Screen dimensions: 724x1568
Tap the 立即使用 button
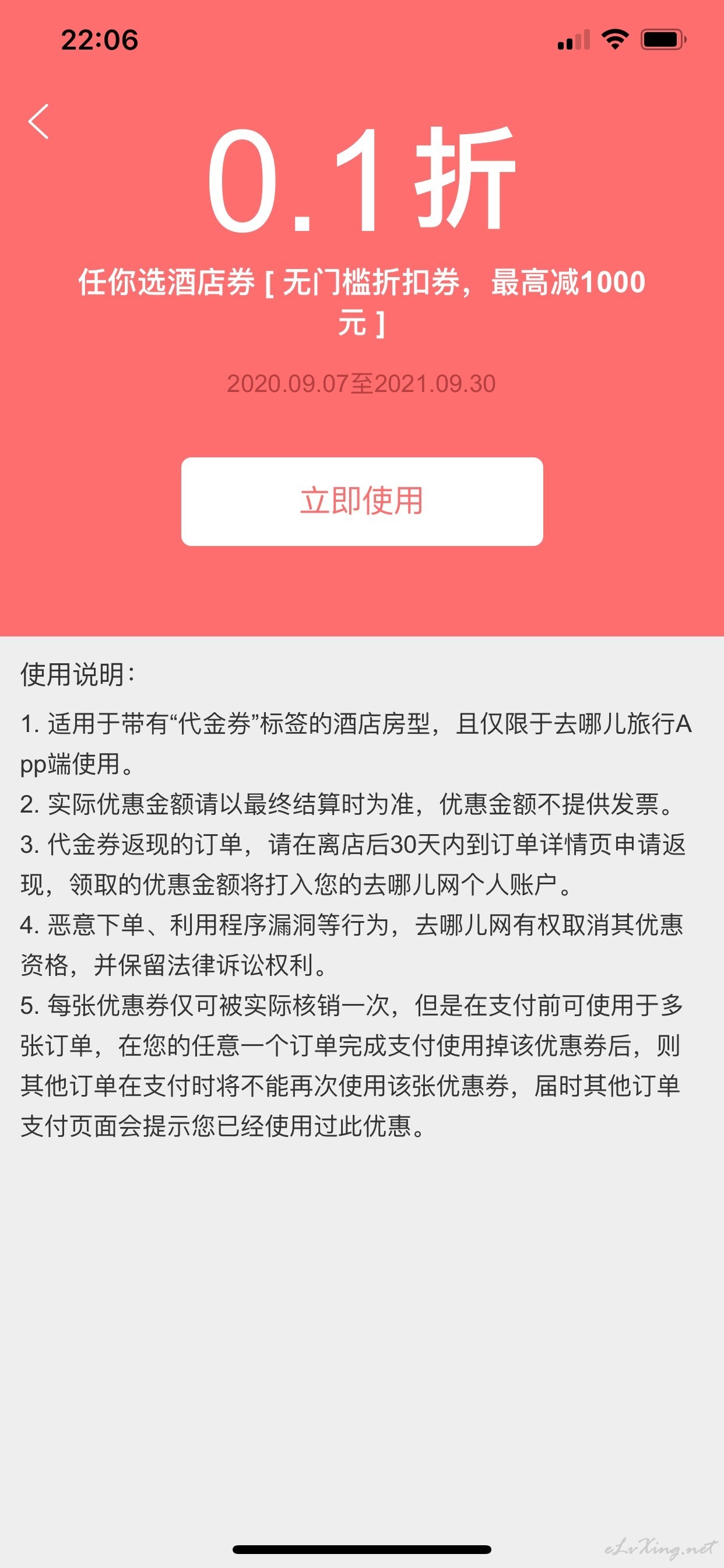tap(362, 501)
